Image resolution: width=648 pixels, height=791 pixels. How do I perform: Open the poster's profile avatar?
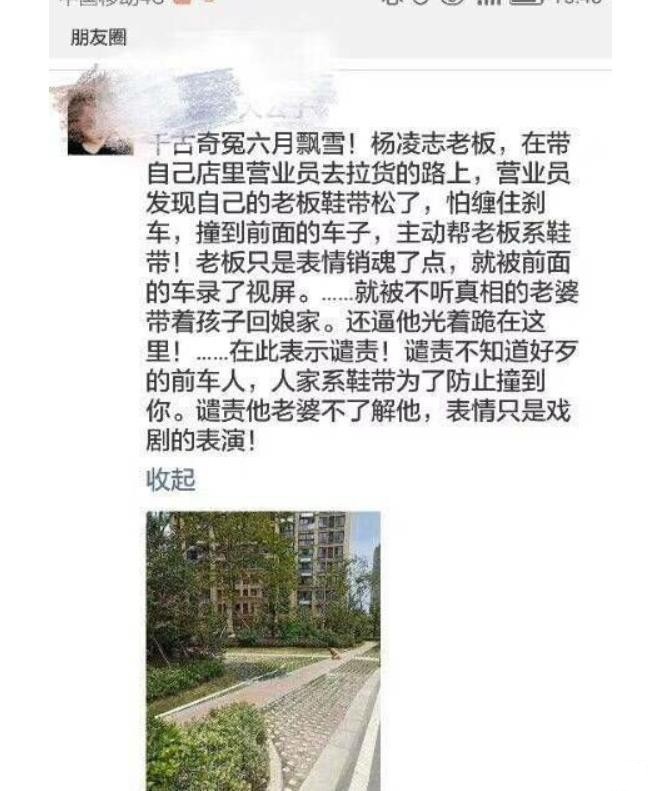click(x=98, y=122)
